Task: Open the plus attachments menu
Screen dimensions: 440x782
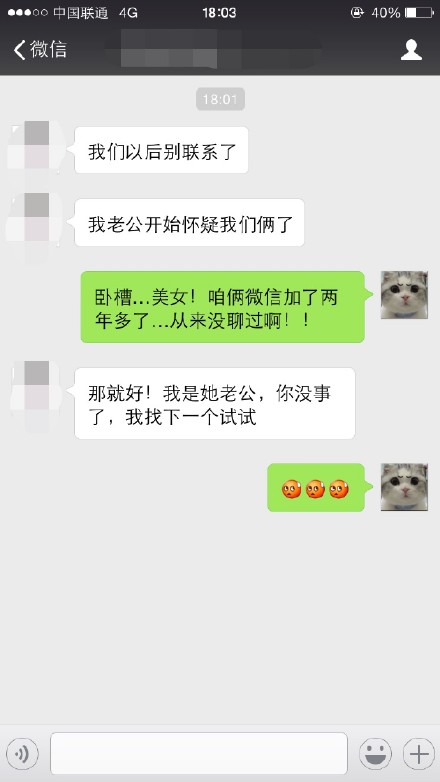Action: click(419, 754)
